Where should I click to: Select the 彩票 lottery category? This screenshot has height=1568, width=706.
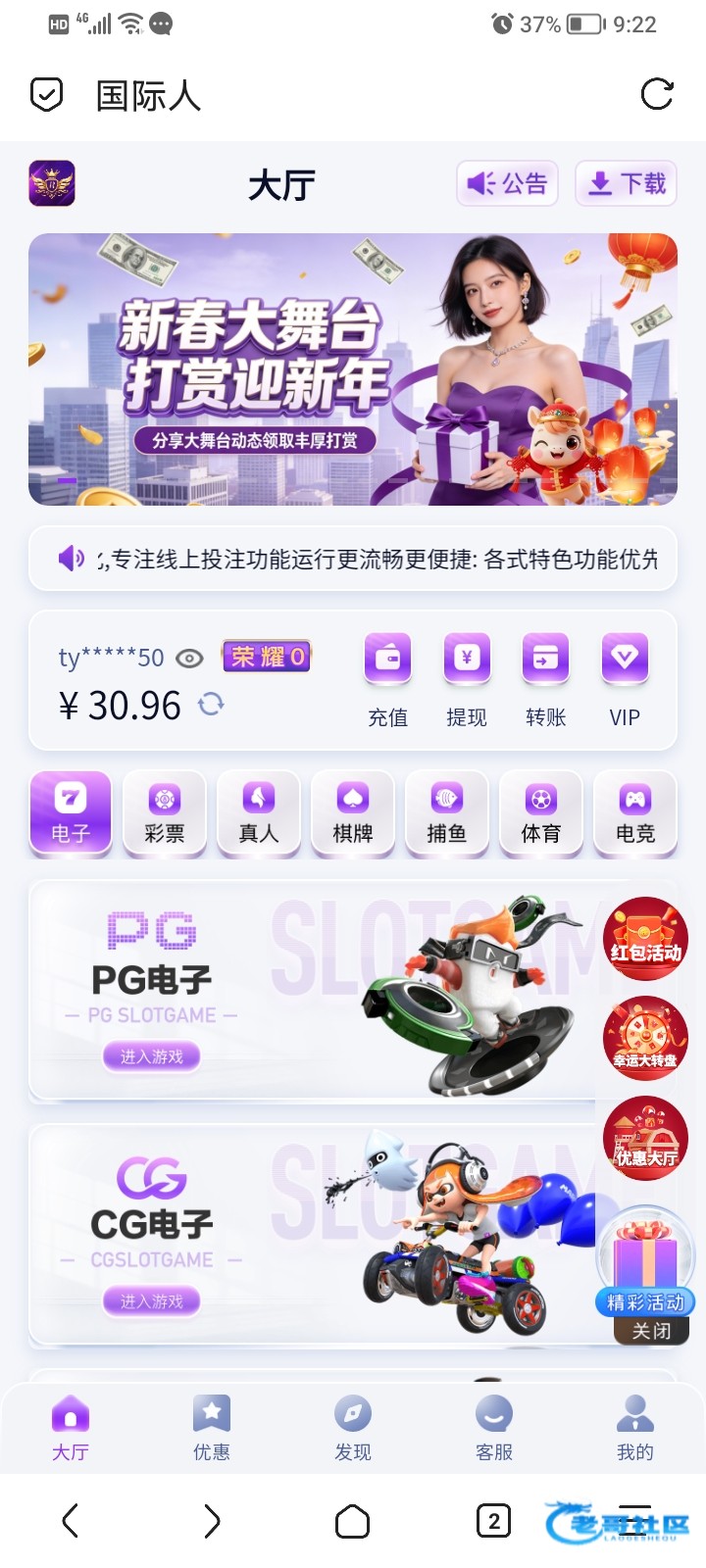pos(165,814)
